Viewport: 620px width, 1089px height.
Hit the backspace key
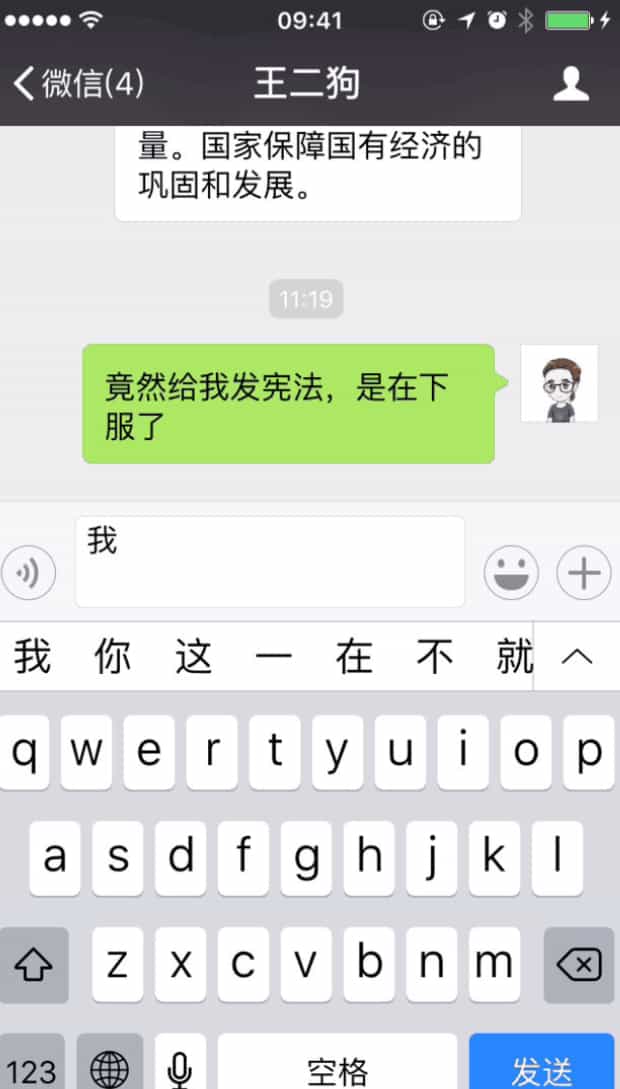pyautogui.click(x=578, y=965)
